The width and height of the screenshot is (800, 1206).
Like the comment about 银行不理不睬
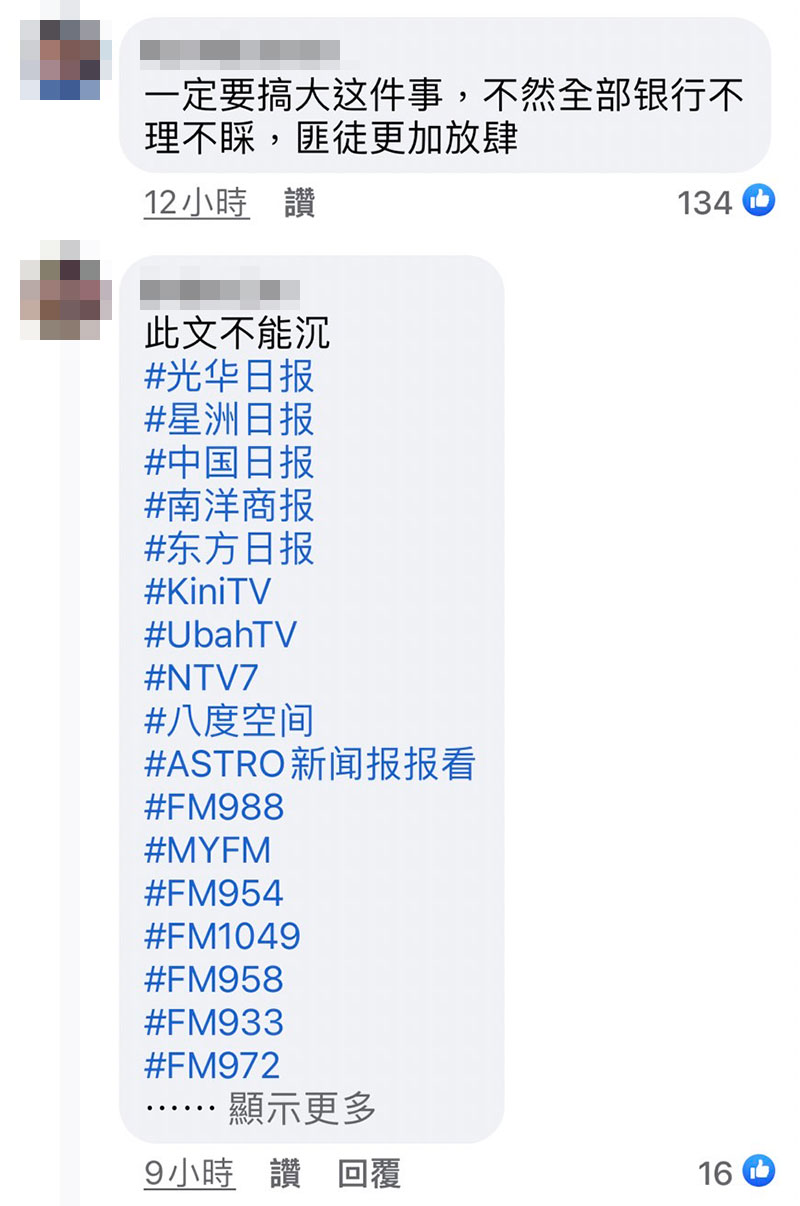tap(299, 203)
